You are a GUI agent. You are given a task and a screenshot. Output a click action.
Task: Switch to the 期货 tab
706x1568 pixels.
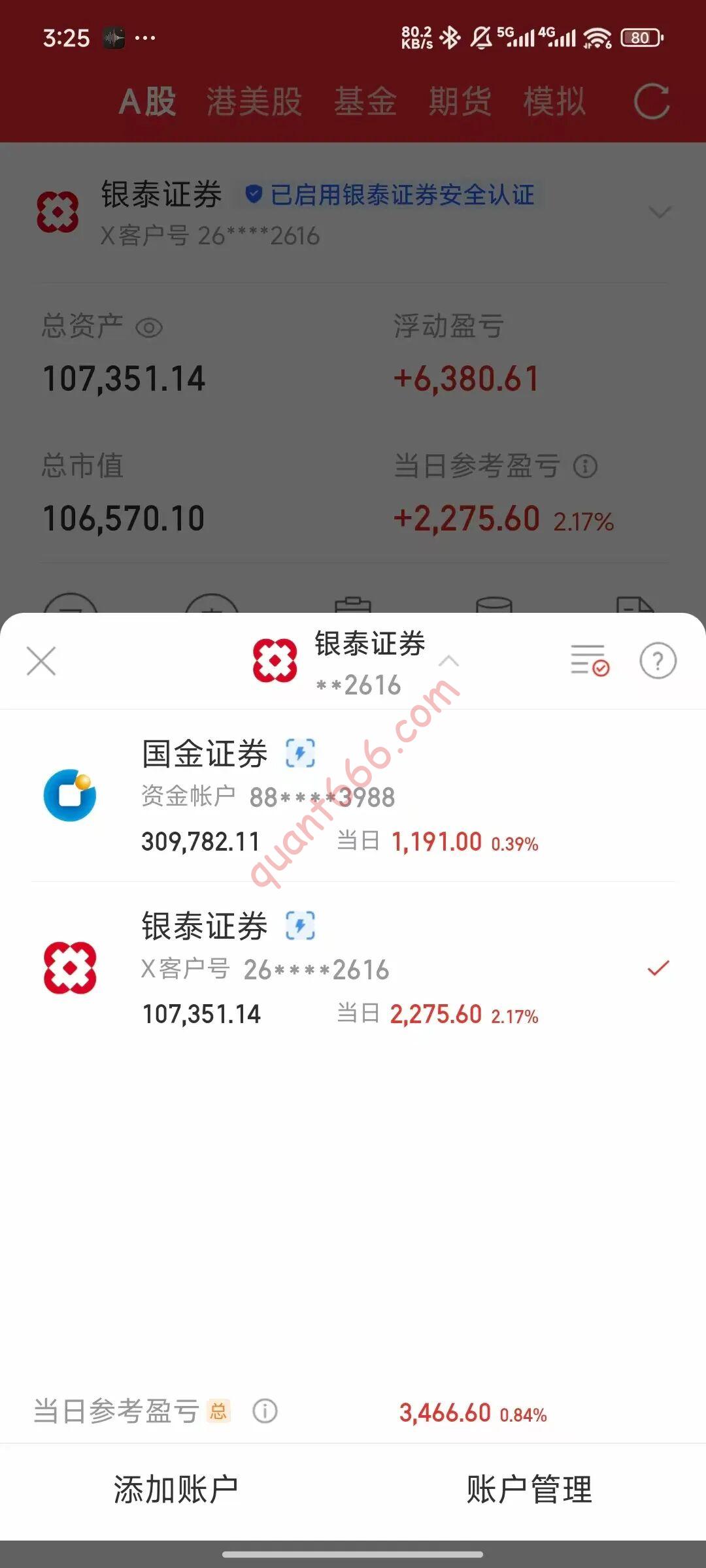460,102
